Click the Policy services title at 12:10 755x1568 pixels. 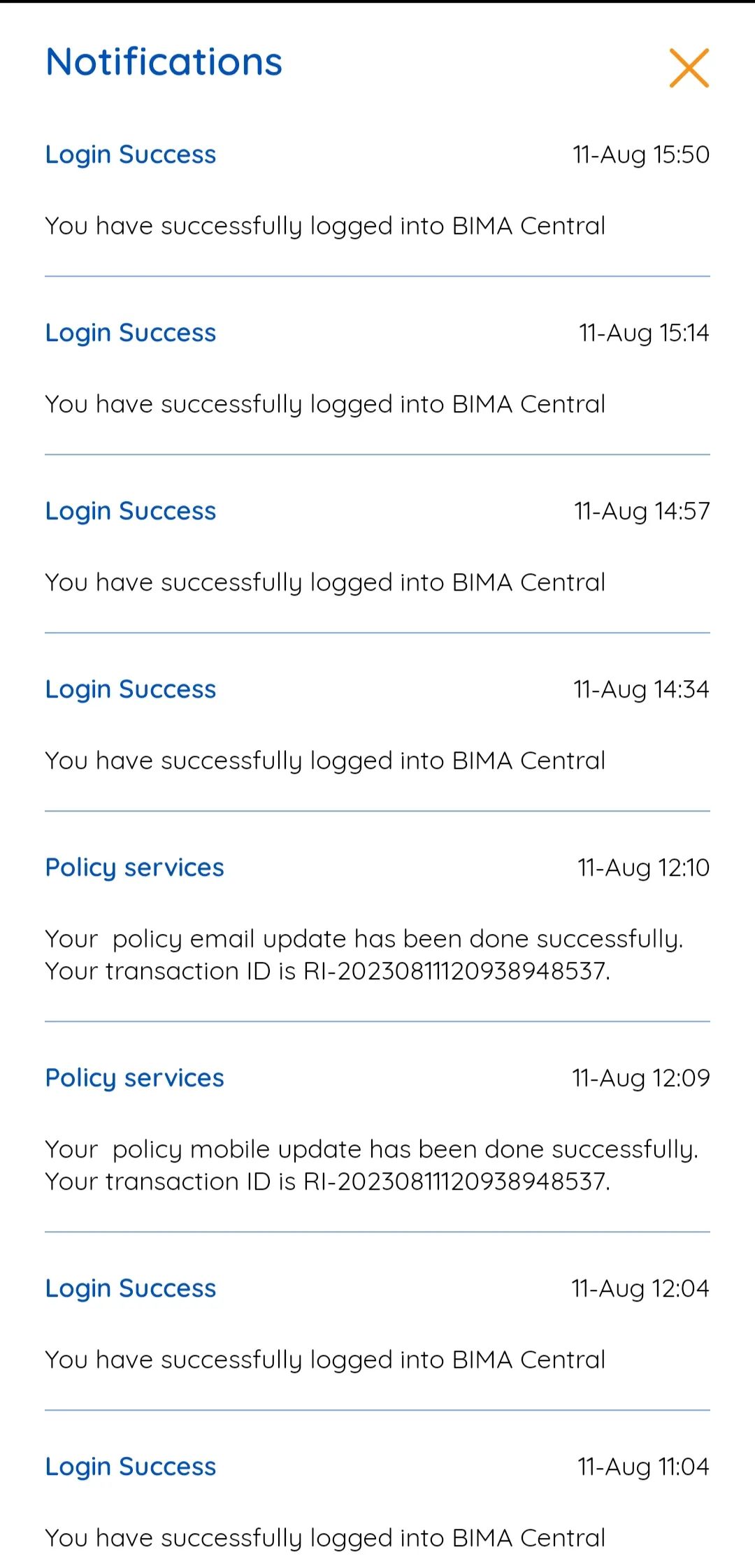tap(134, 867)
